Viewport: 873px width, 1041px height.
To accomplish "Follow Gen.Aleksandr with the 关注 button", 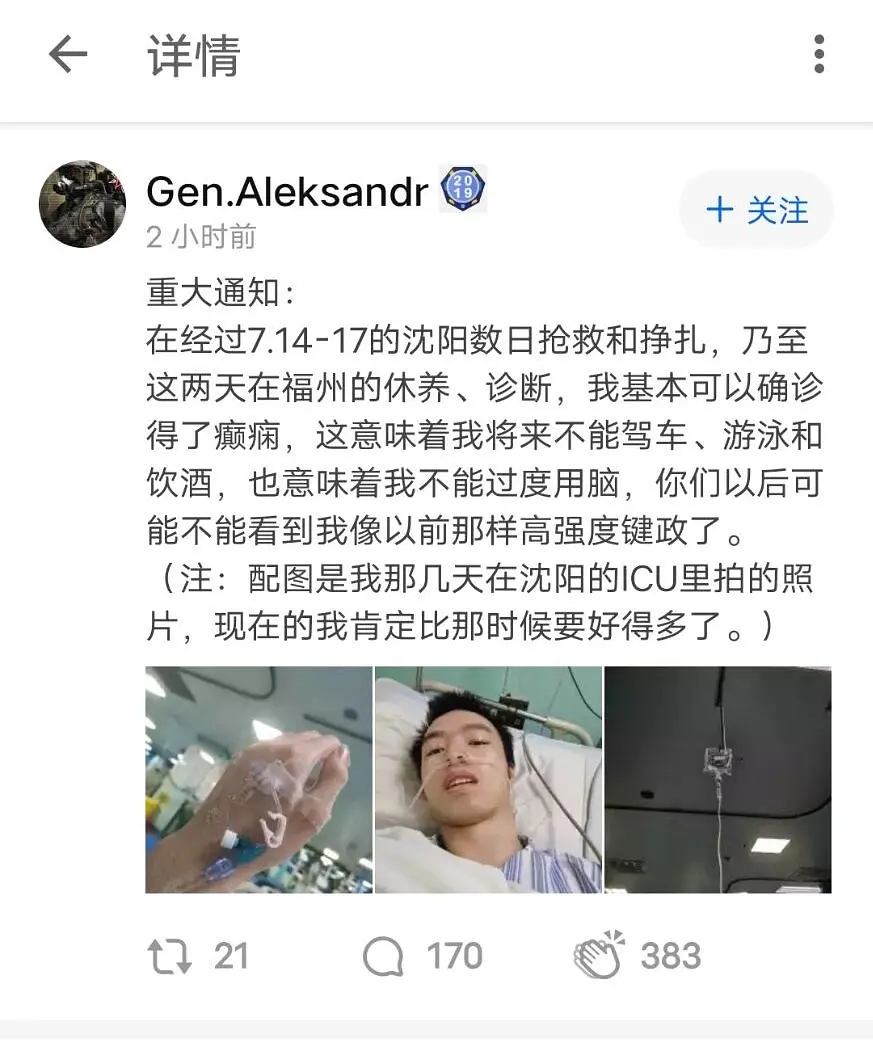I will [757, 210].
